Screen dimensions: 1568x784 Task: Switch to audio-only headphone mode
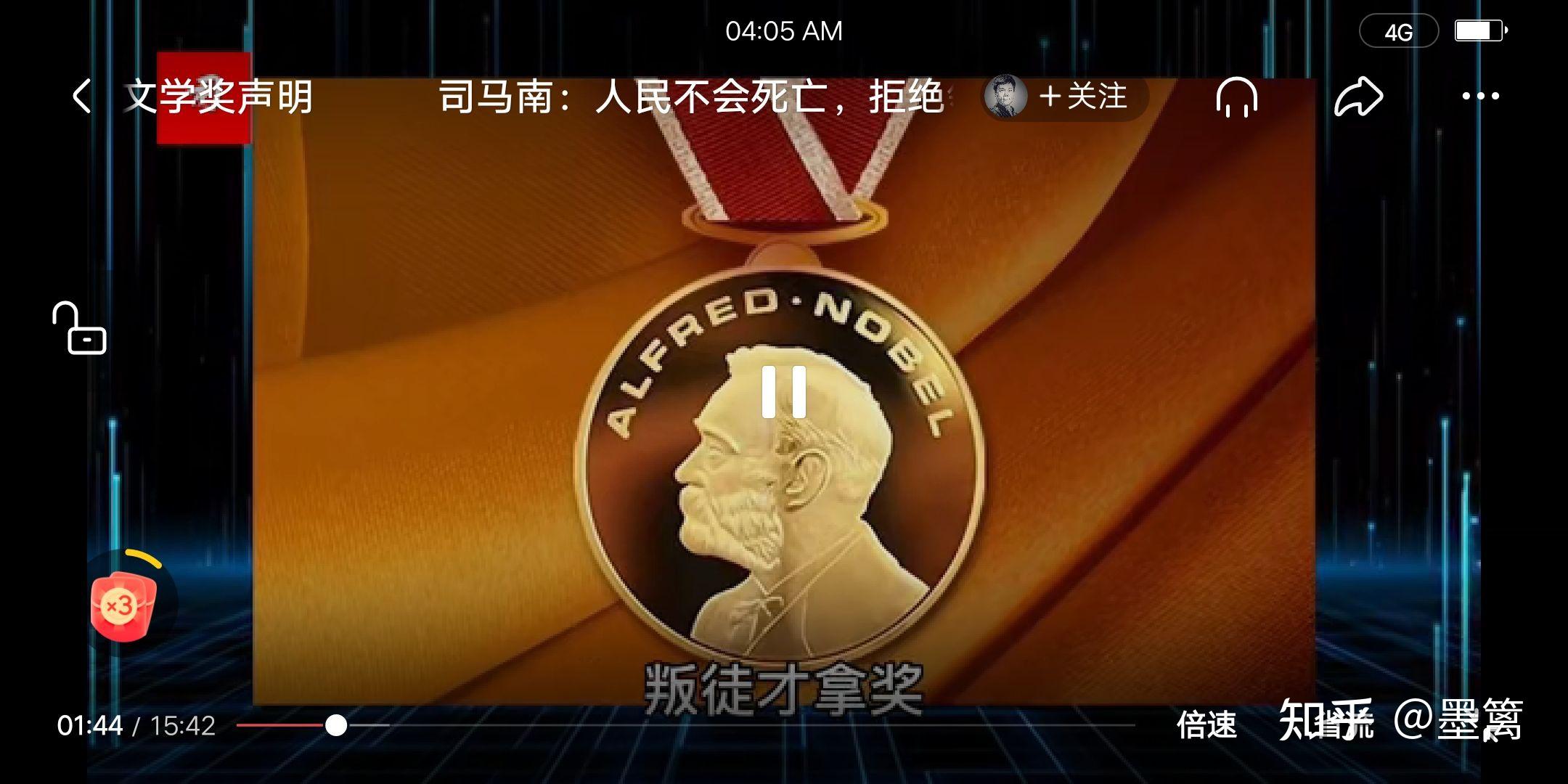pyautogui.click(x=1236, y=97)
